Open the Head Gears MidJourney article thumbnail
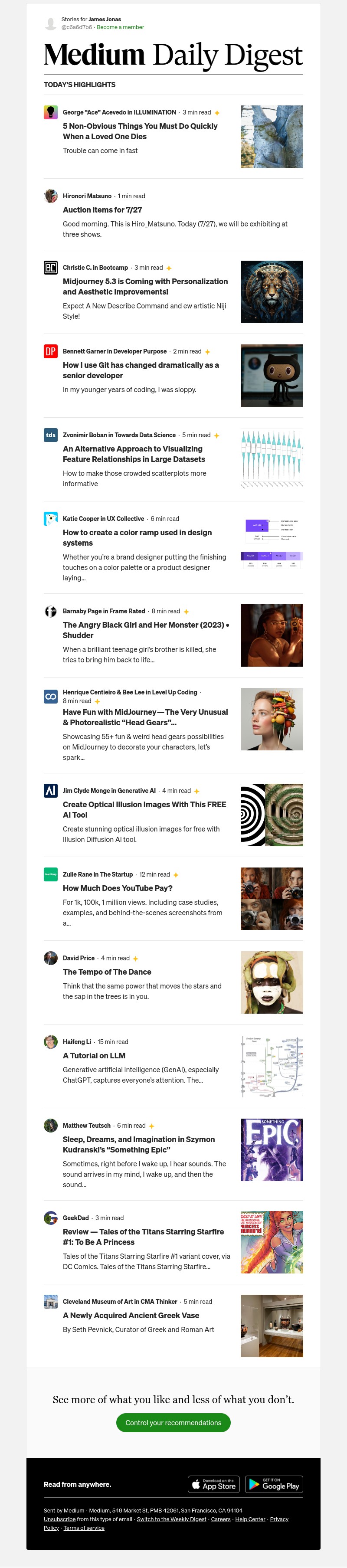Image resolution: width=347 pixels, height=1568 pixels. click(272, 719)
